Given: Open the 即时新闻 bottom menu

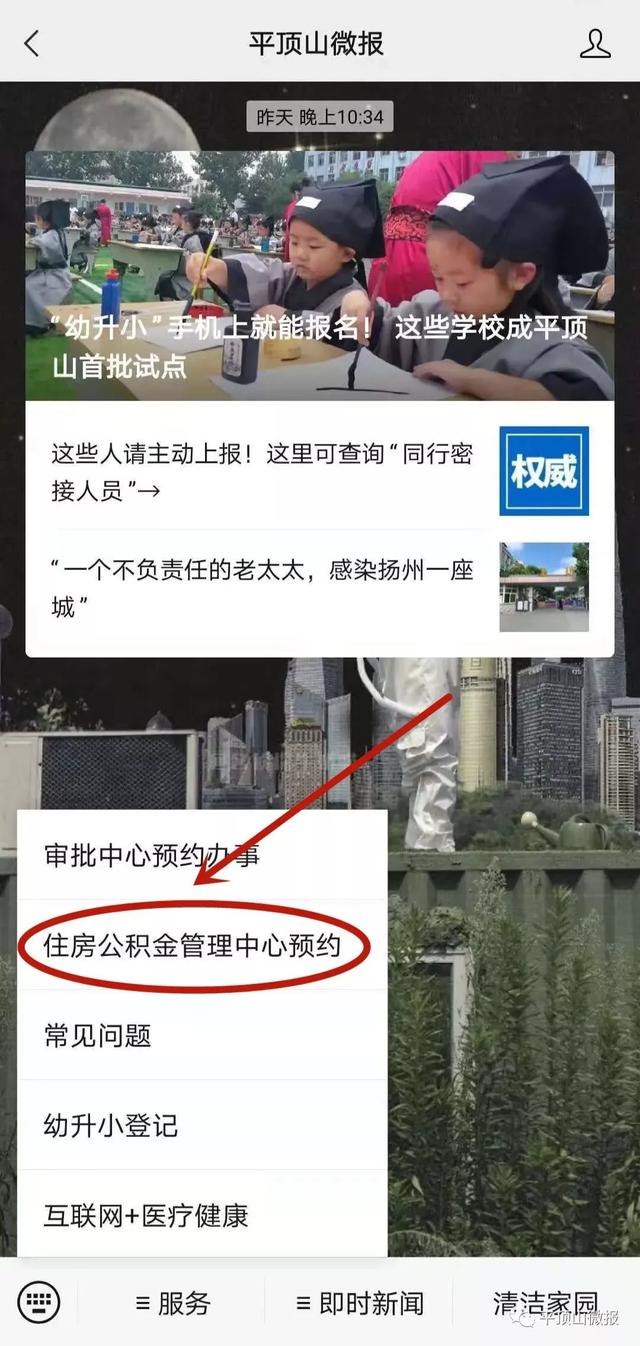Looking at the screenshot, I should pos(359,1303).
